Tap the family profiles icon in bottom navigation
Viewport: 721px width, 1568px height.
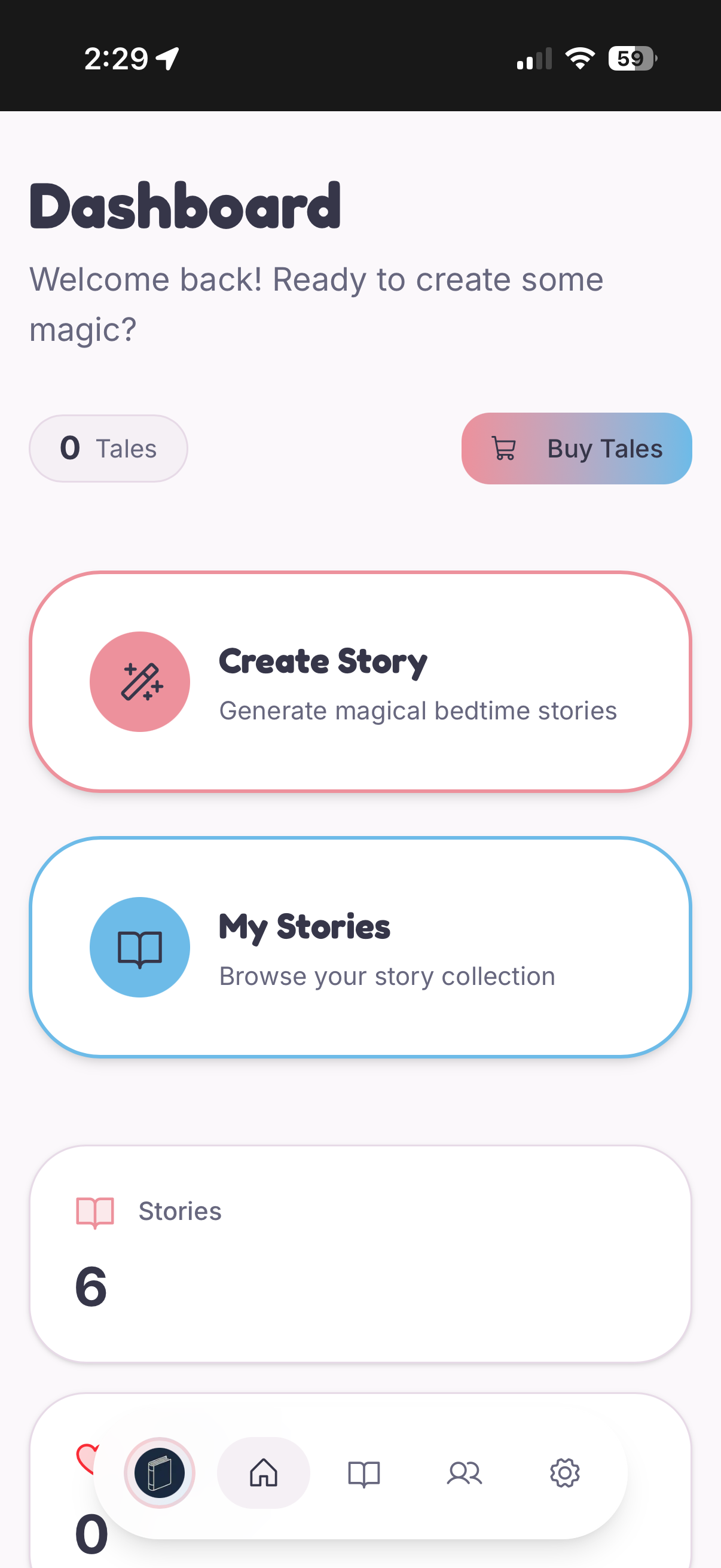pos(465,1474)
